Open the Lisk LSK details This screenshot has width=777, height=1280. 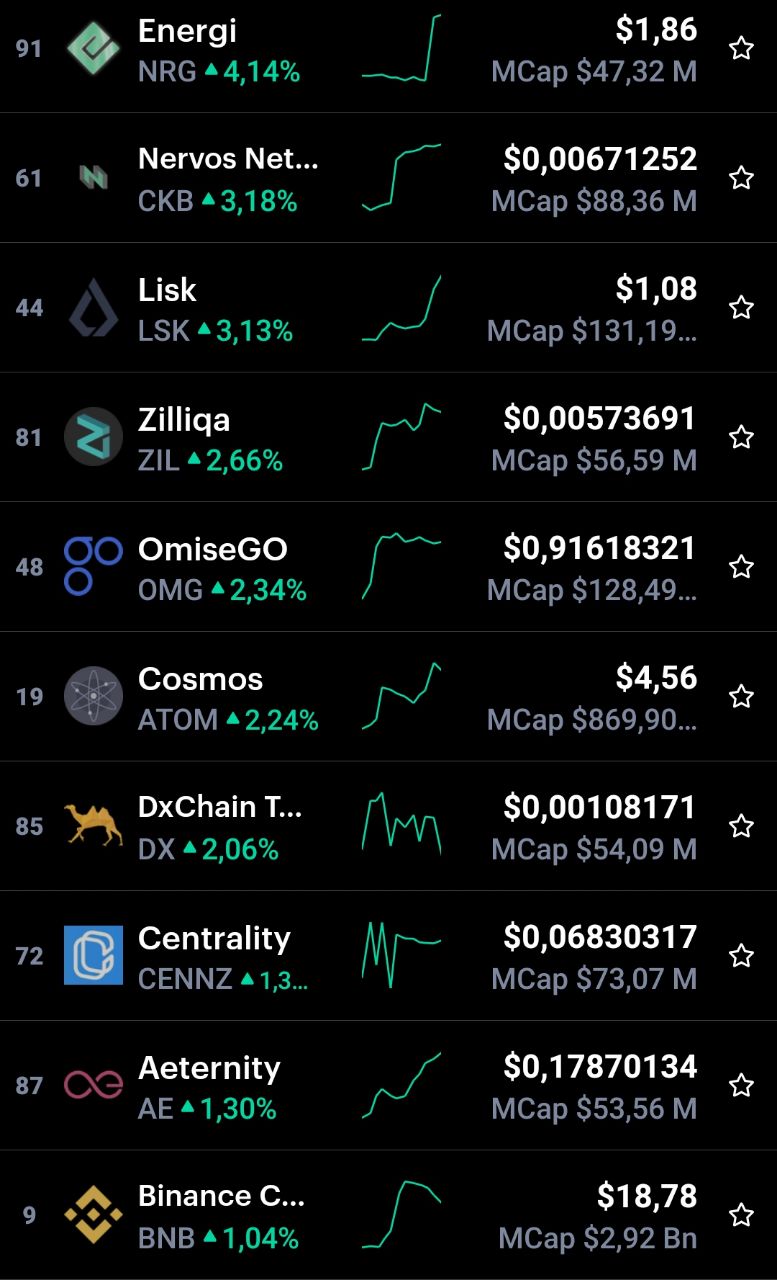(x=388, y=308)
